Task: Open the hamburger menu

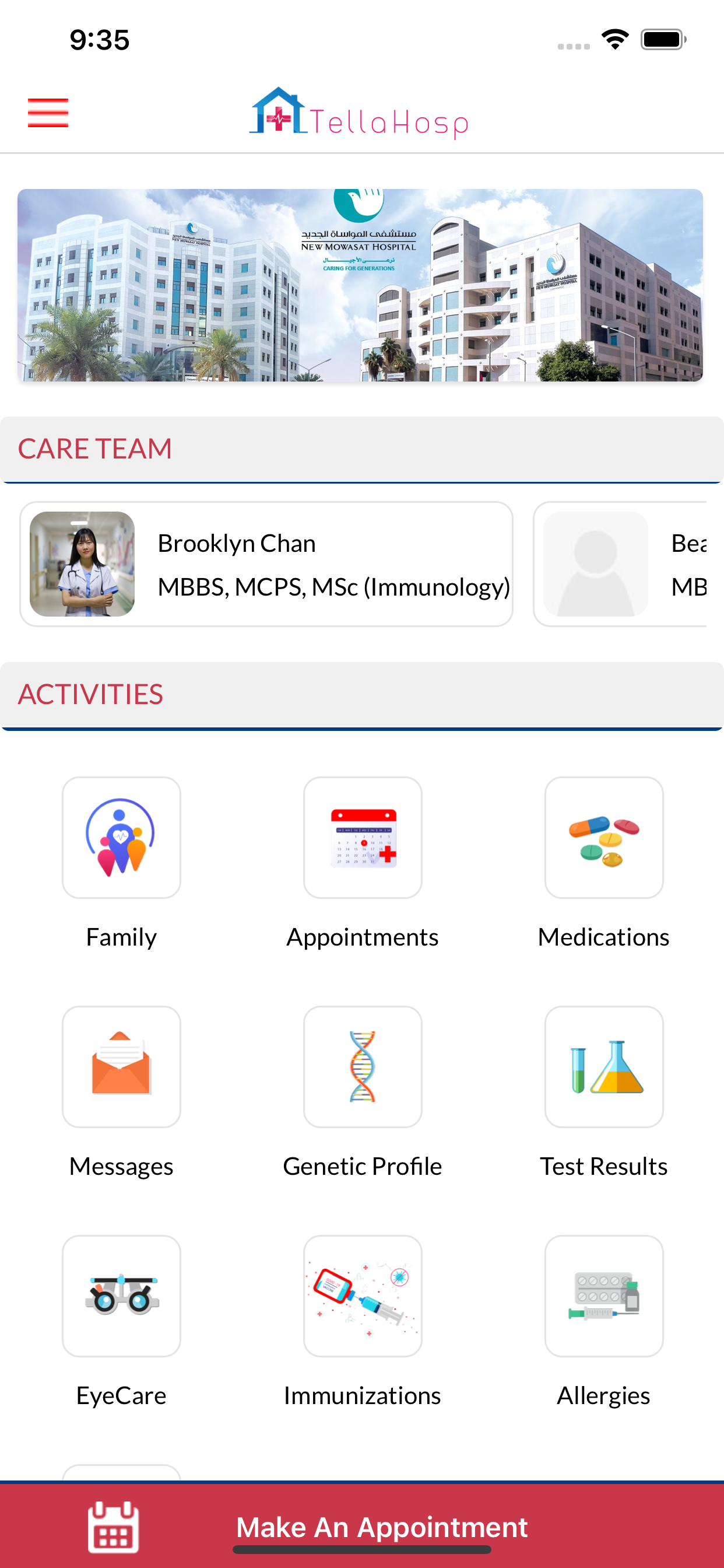Action: point(48,113)
